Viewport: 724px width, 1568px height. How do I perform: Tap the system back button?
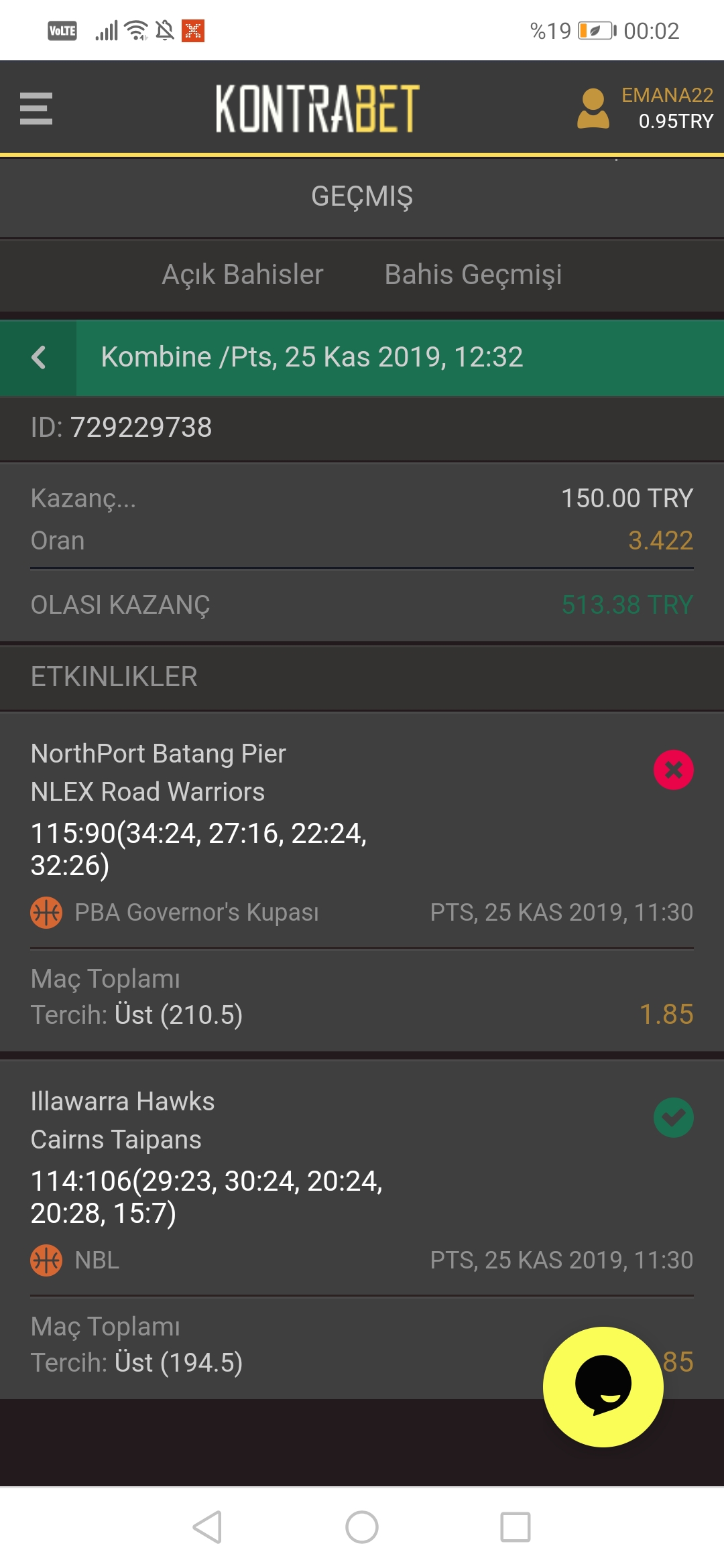click(207, 1527)
